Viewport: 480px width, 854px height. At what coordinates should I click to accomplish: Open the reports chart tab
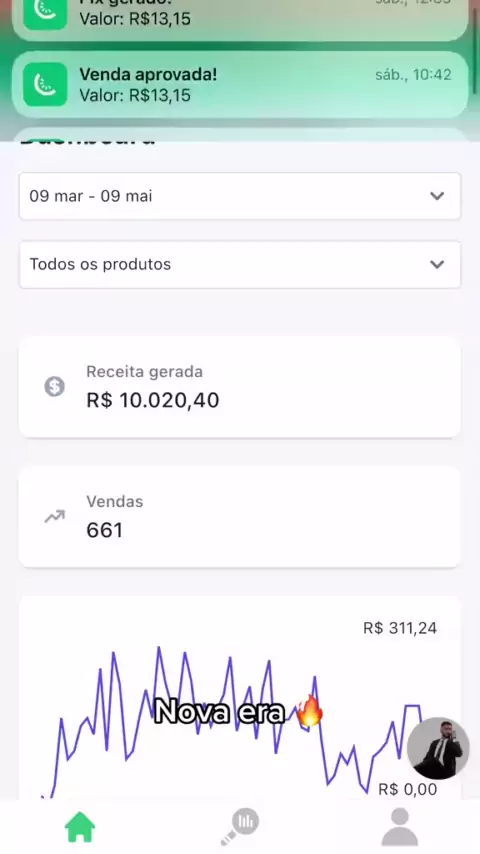pos(240,826)
